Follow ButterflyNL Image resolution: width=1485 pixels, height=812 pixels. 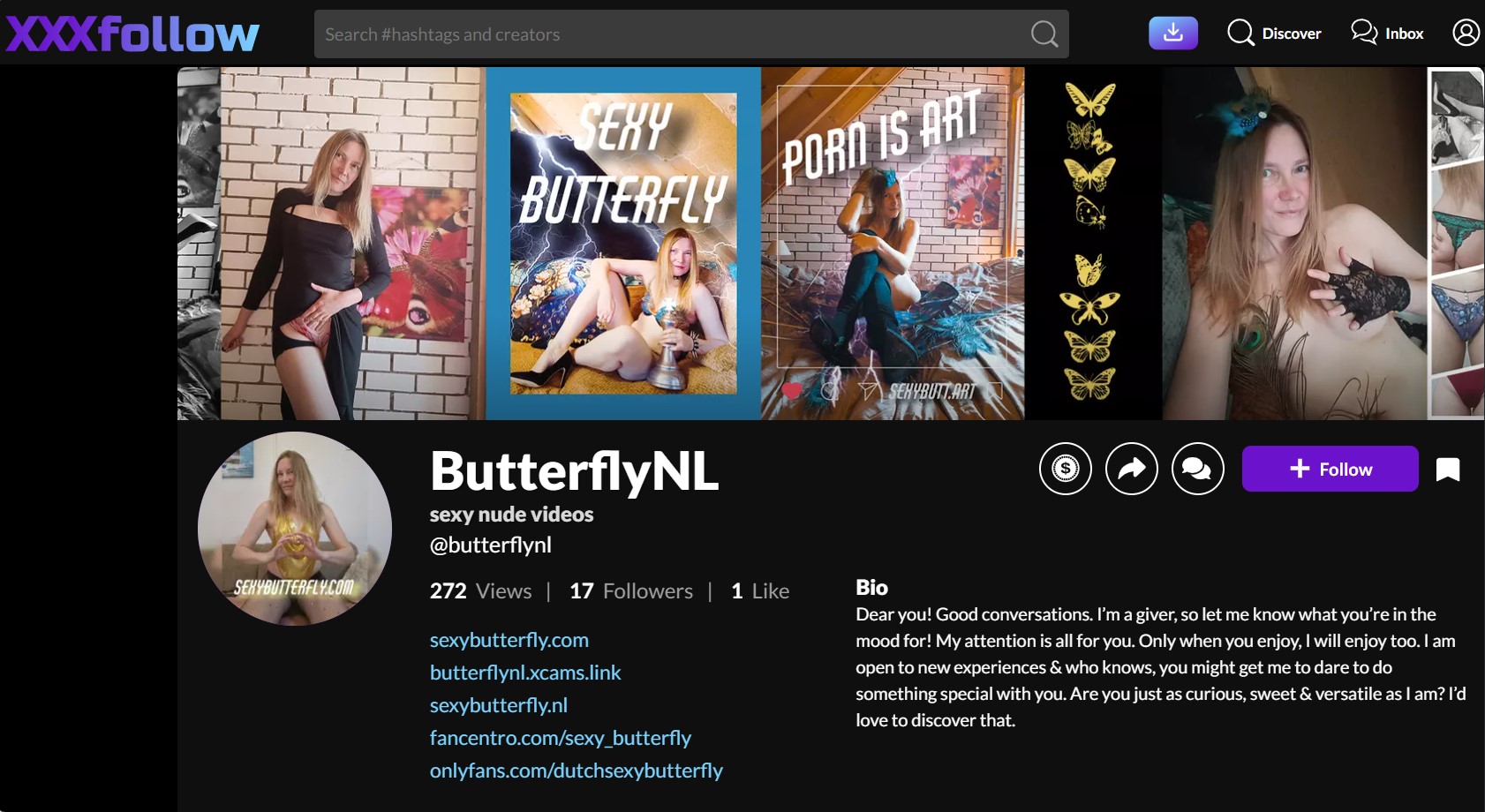tap(1330, 469)
